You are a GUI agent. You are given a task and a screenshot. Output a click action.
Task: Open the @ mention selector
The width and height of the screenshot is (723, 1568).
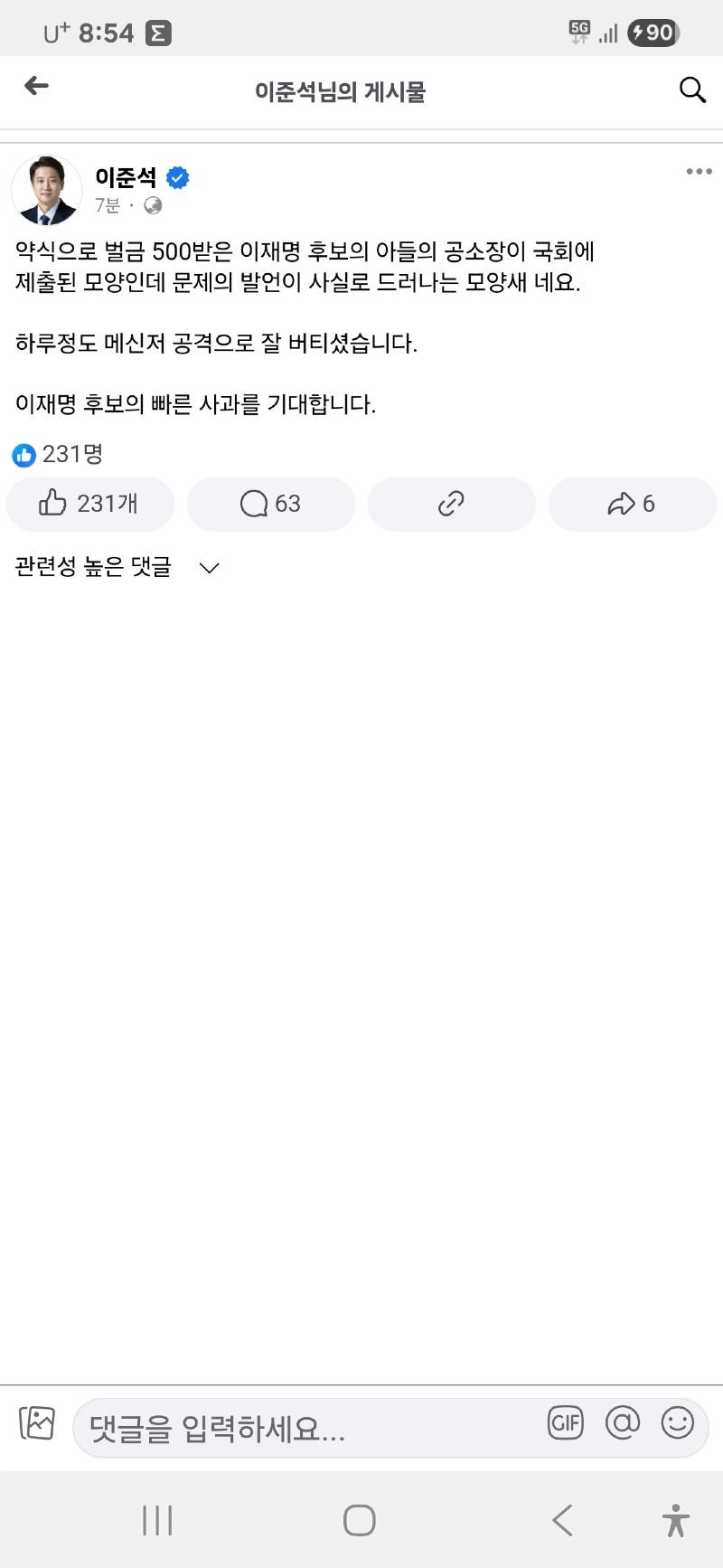(x=622, y=1423)
